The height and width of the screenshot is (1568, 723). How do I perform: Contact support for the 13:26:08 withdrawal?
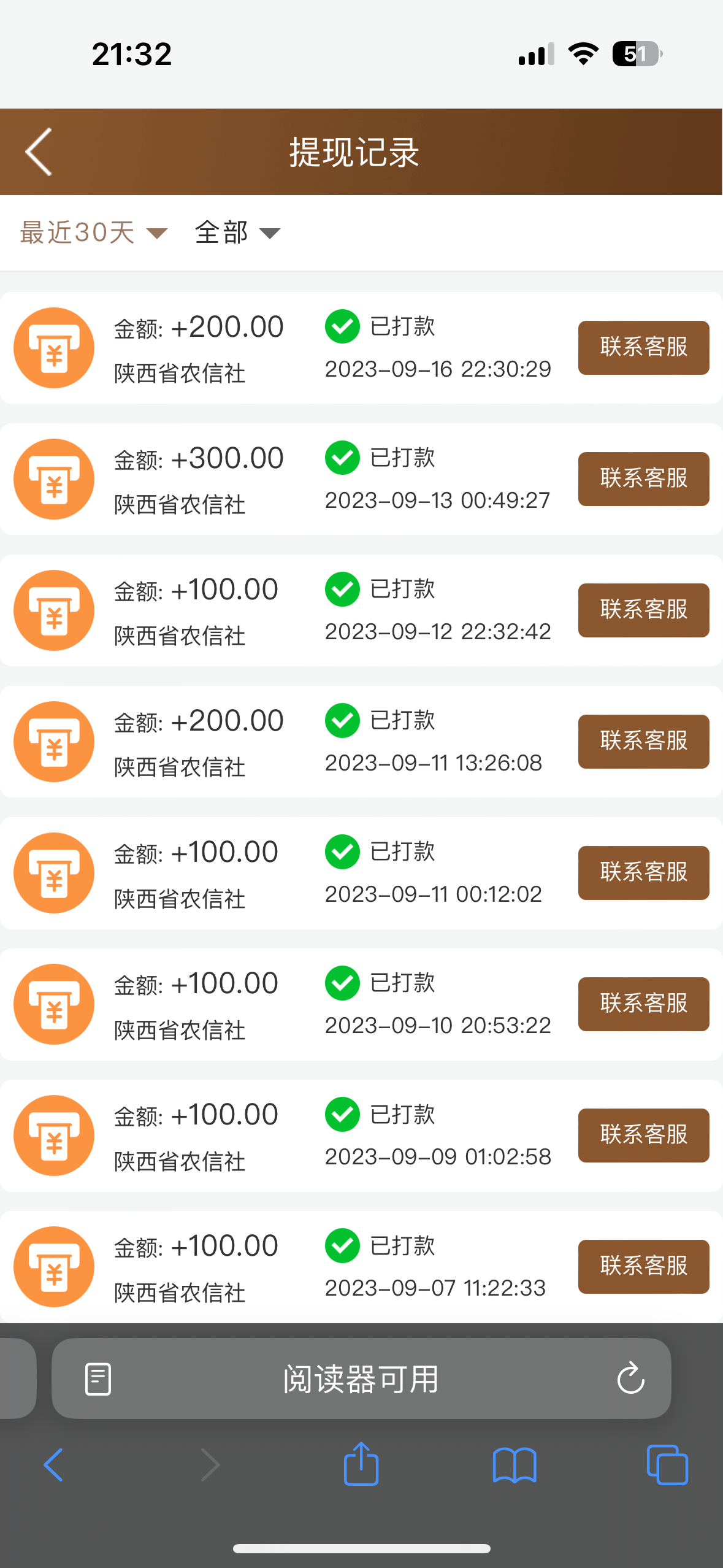(x=643, y=741)
